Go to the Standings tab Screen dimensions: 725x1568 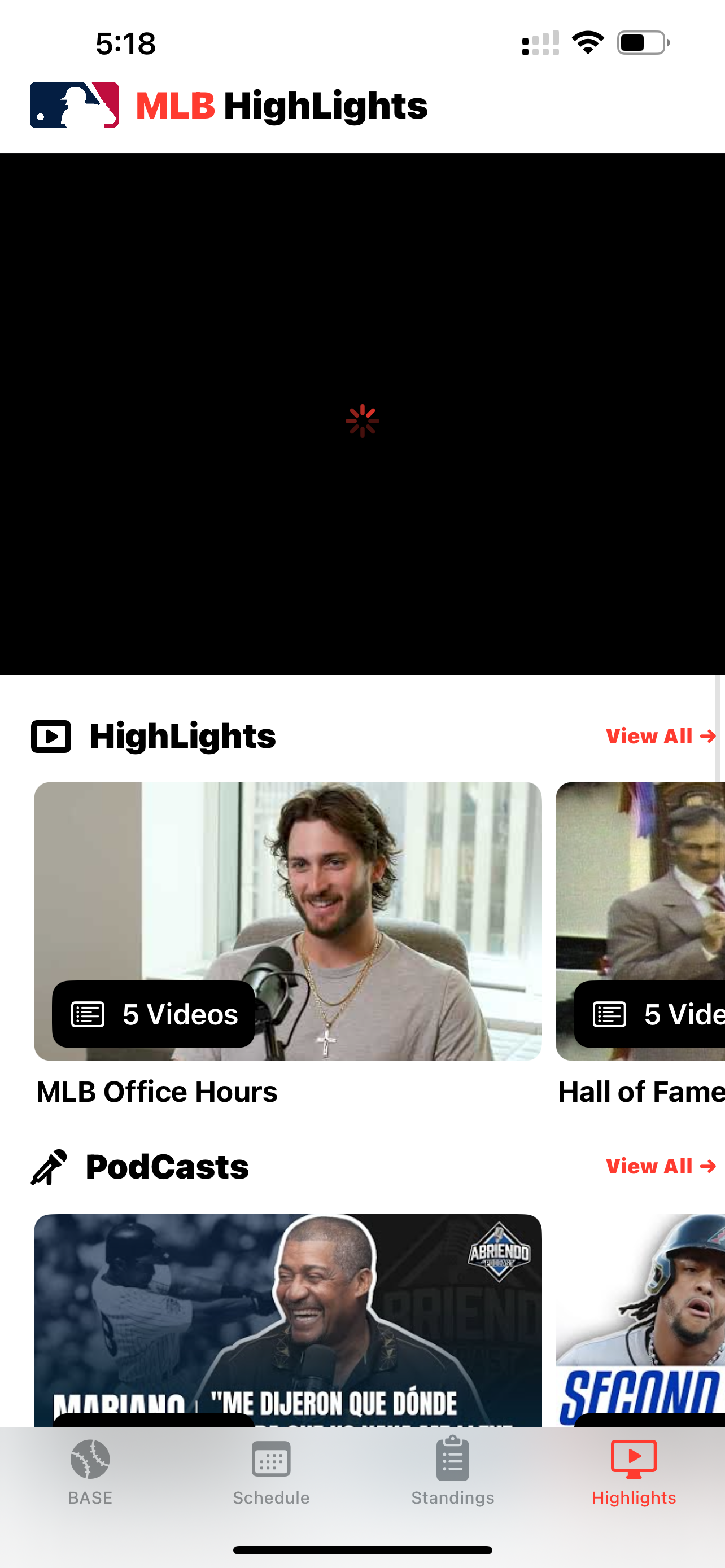coord(452,1472)
